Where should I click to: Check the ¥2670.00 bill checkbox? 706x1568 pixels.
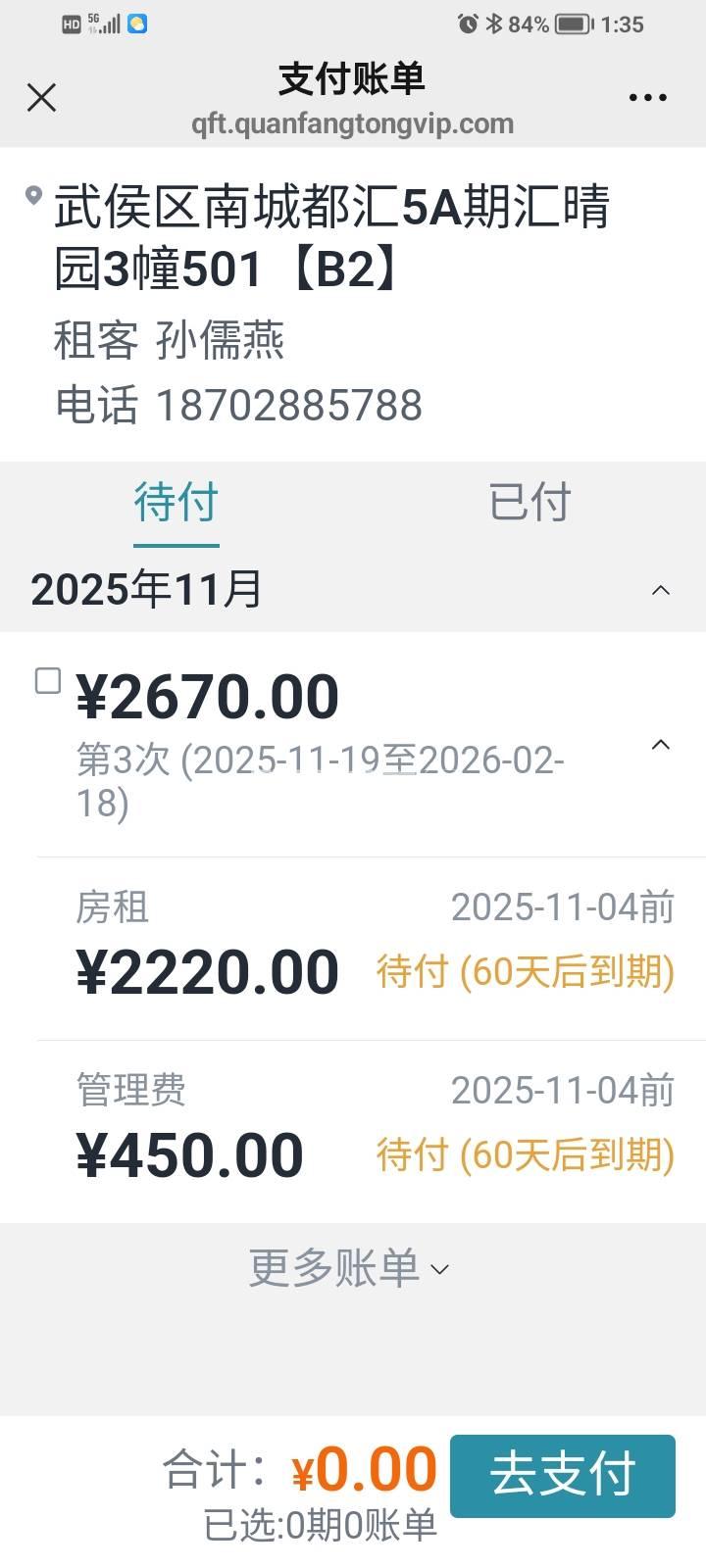point(48,681)
